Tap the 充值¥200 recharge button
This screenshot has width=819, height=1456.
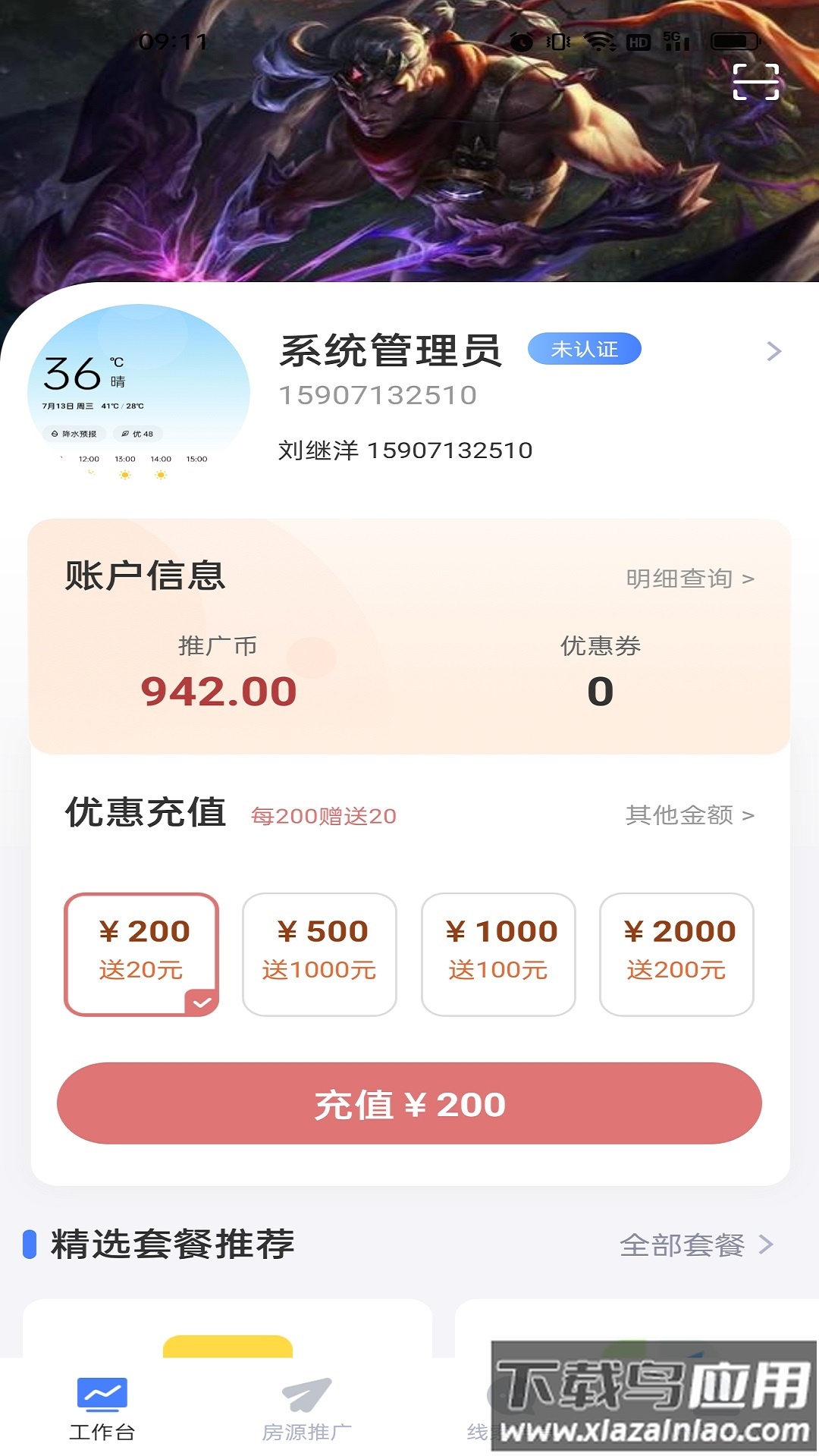pos(409,1104)
